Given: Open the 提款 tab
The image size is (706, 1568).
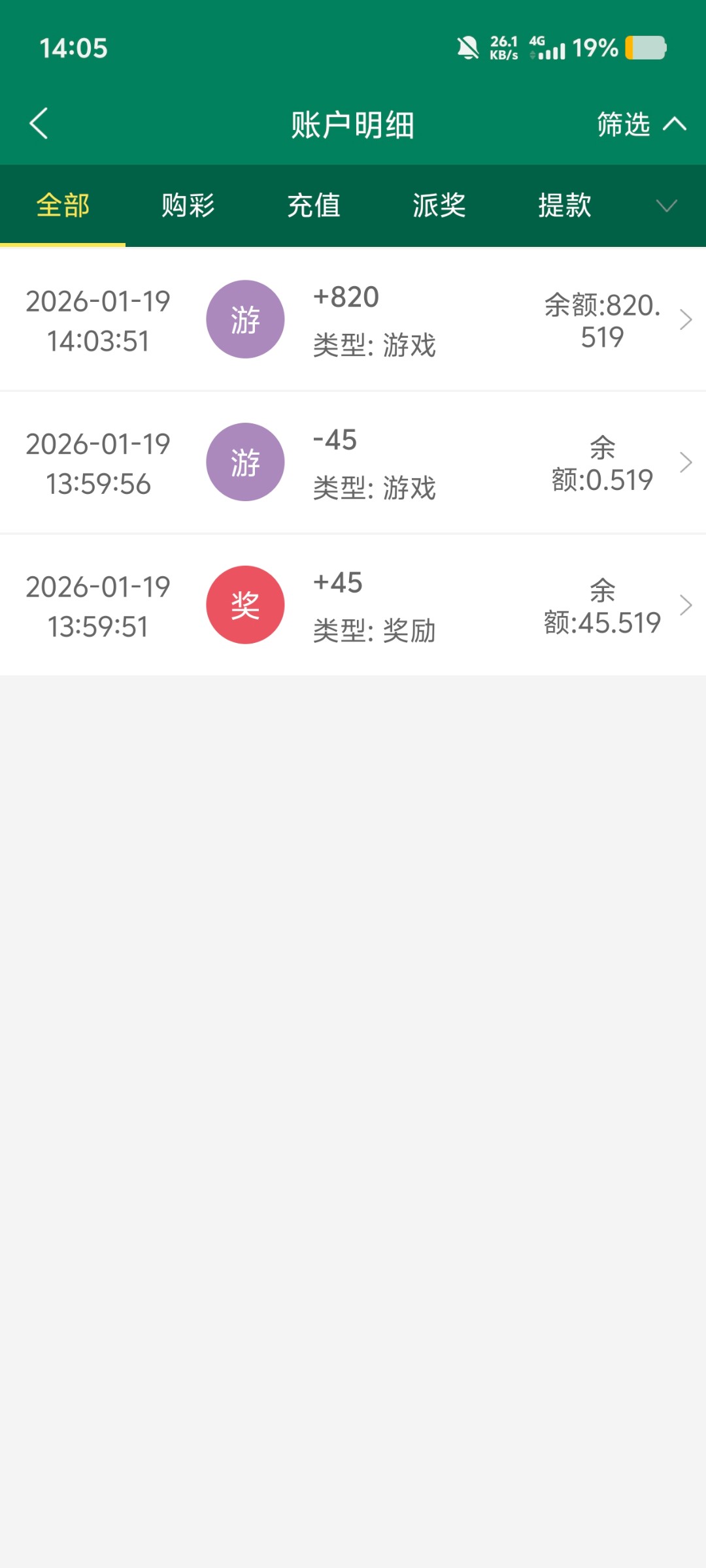Looking at the screenshot, I should [x=565, y=206].
